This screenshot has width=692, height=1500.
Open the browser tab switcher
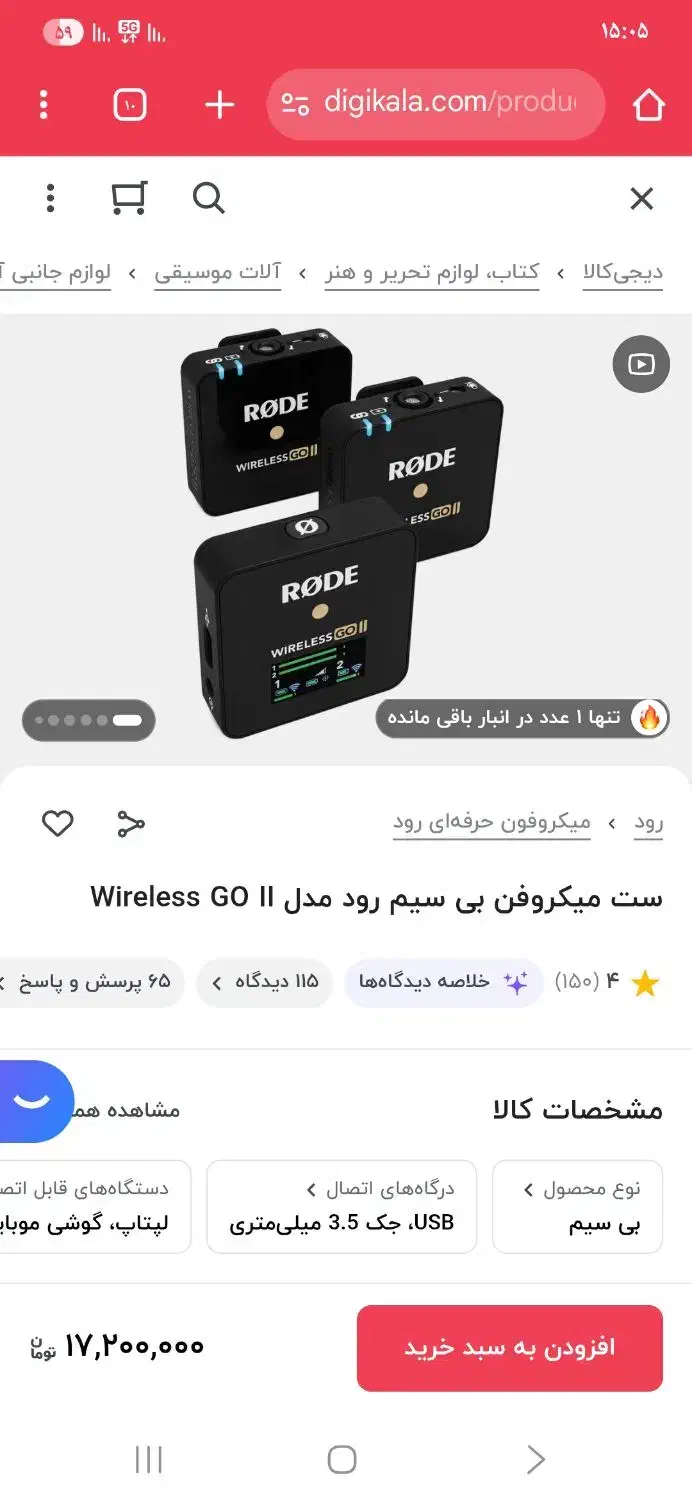click(130, 104)
